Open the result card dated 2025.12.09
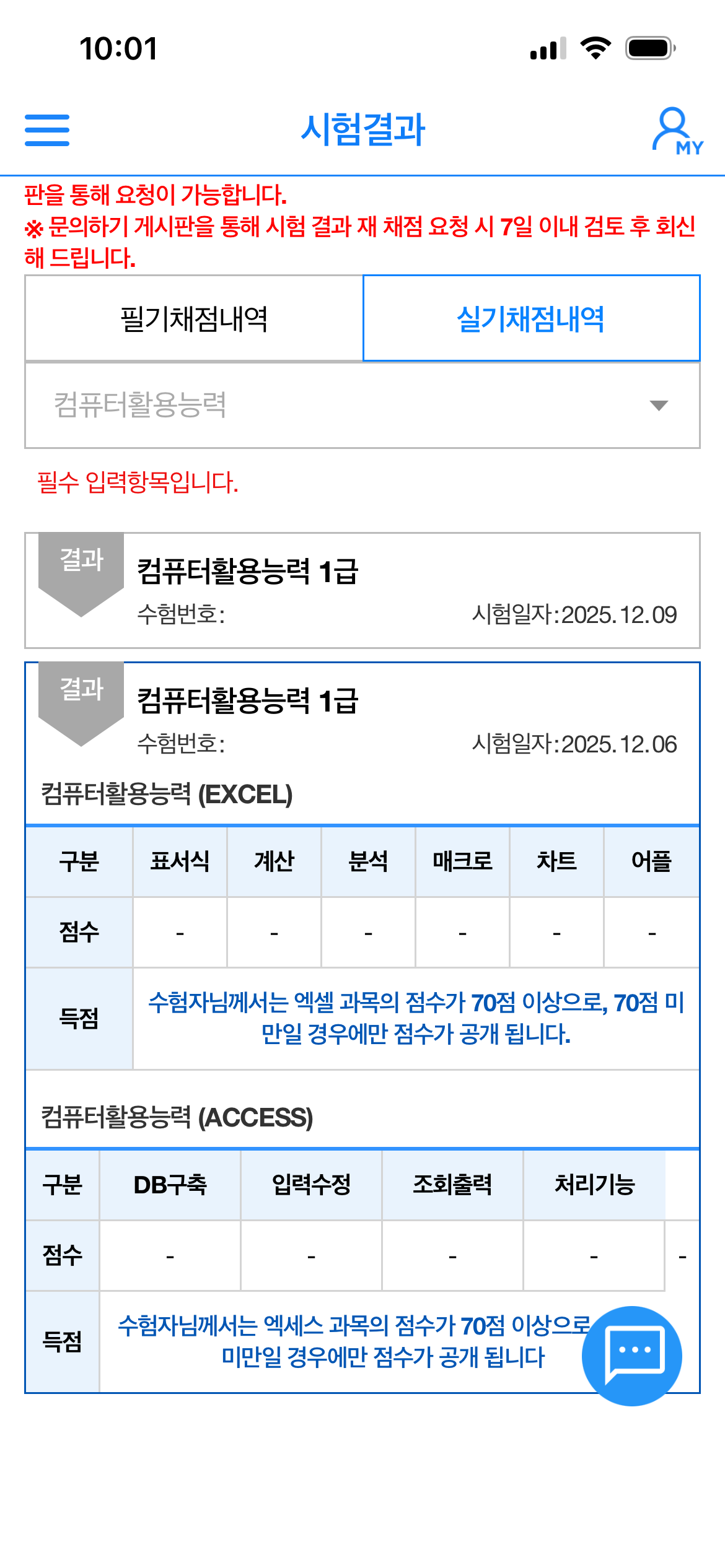725x1568 pixels. pos(362,590)
